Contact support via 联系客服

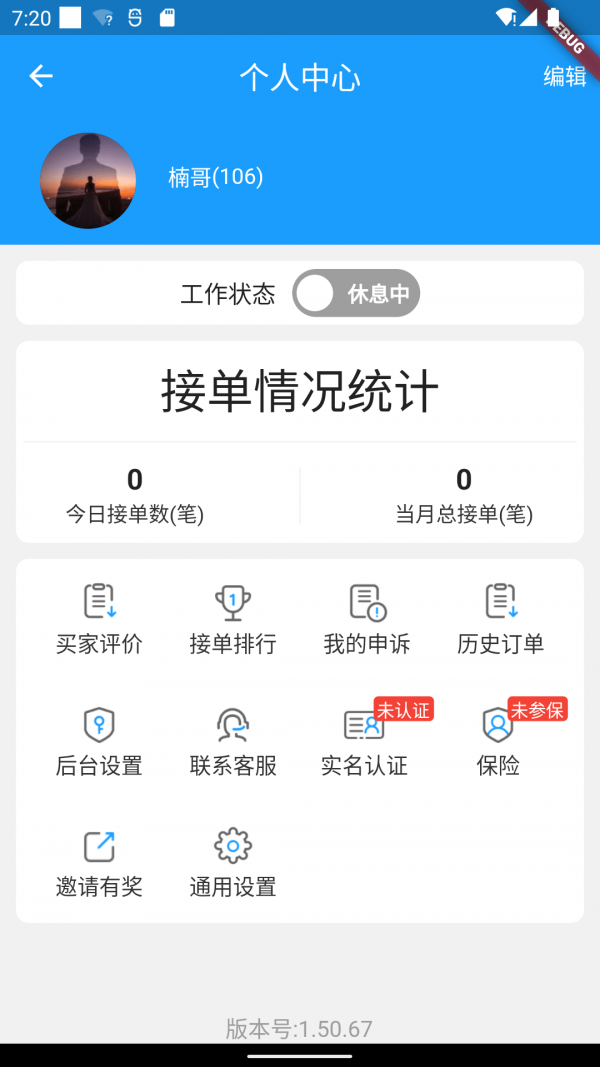tap(233, 742)
